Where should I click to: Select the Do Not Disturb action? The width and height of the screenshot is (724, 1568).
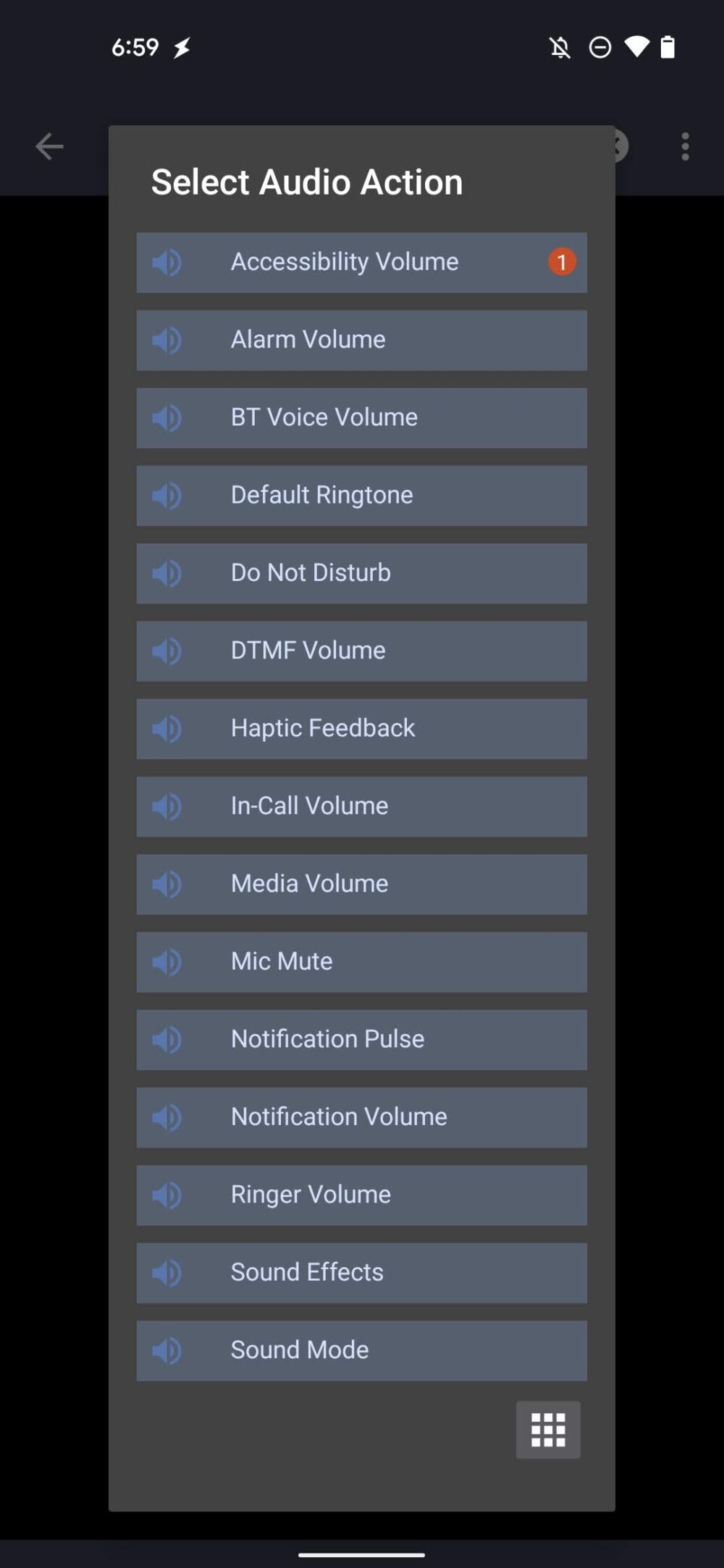(361, 572)
